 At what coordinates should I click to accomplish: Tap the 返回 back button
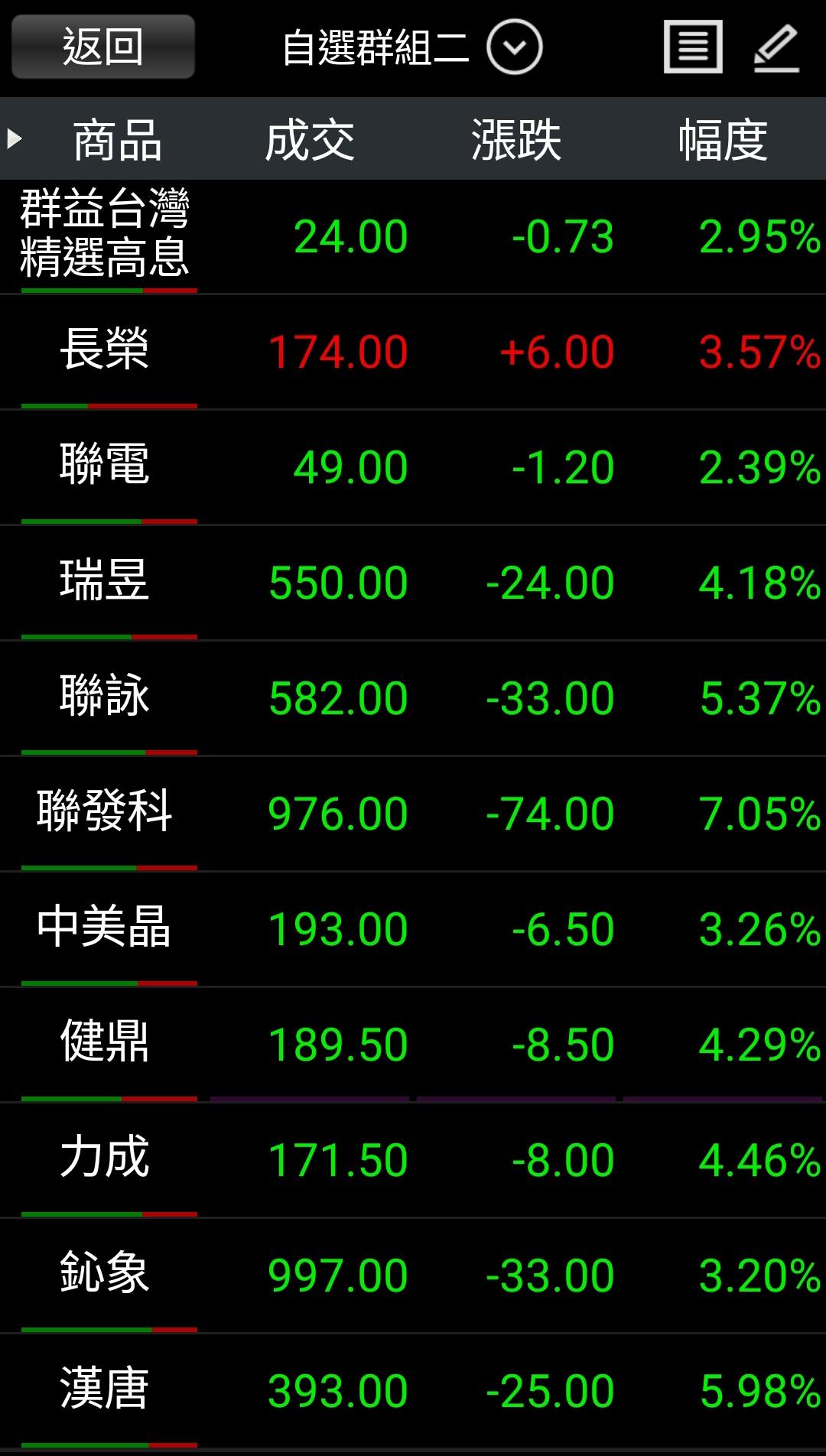tap(103, 47)
